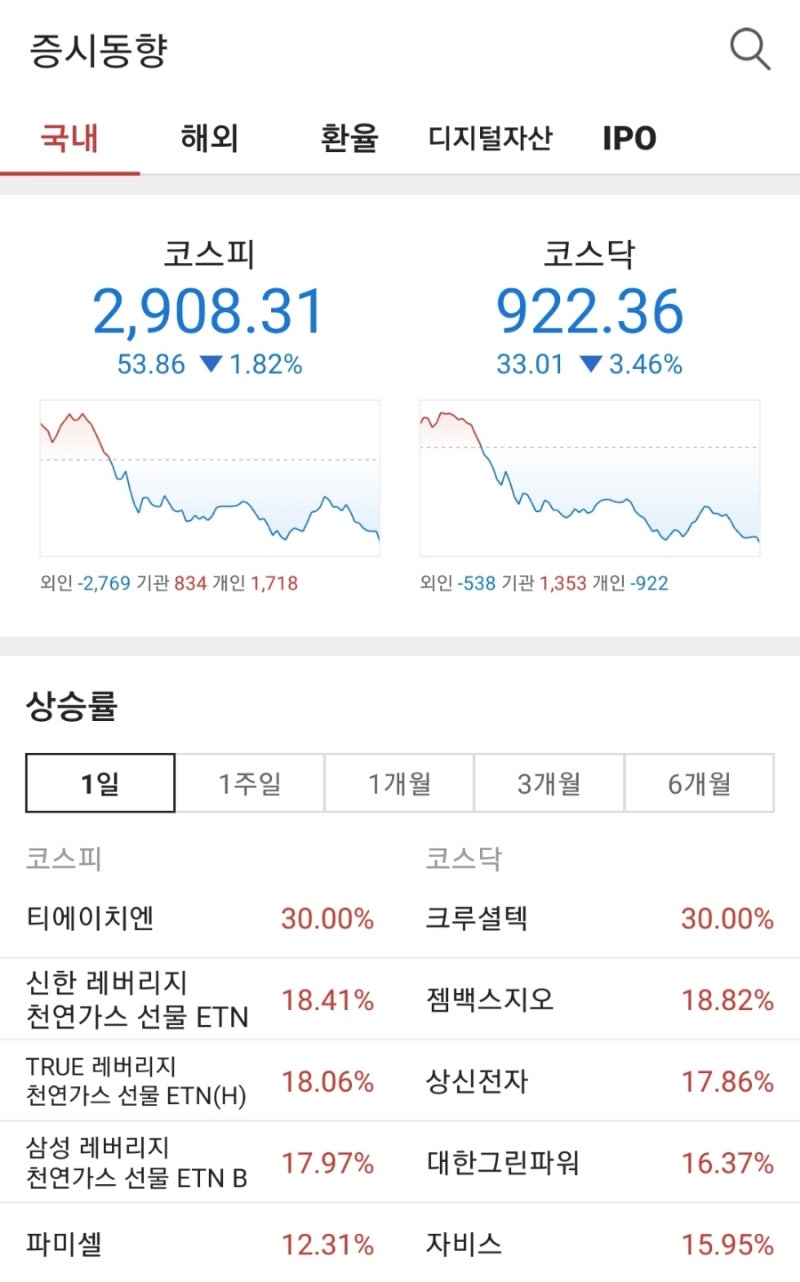Open the IPO tab
Screen dimensions: 800x1282
point(630,138)
